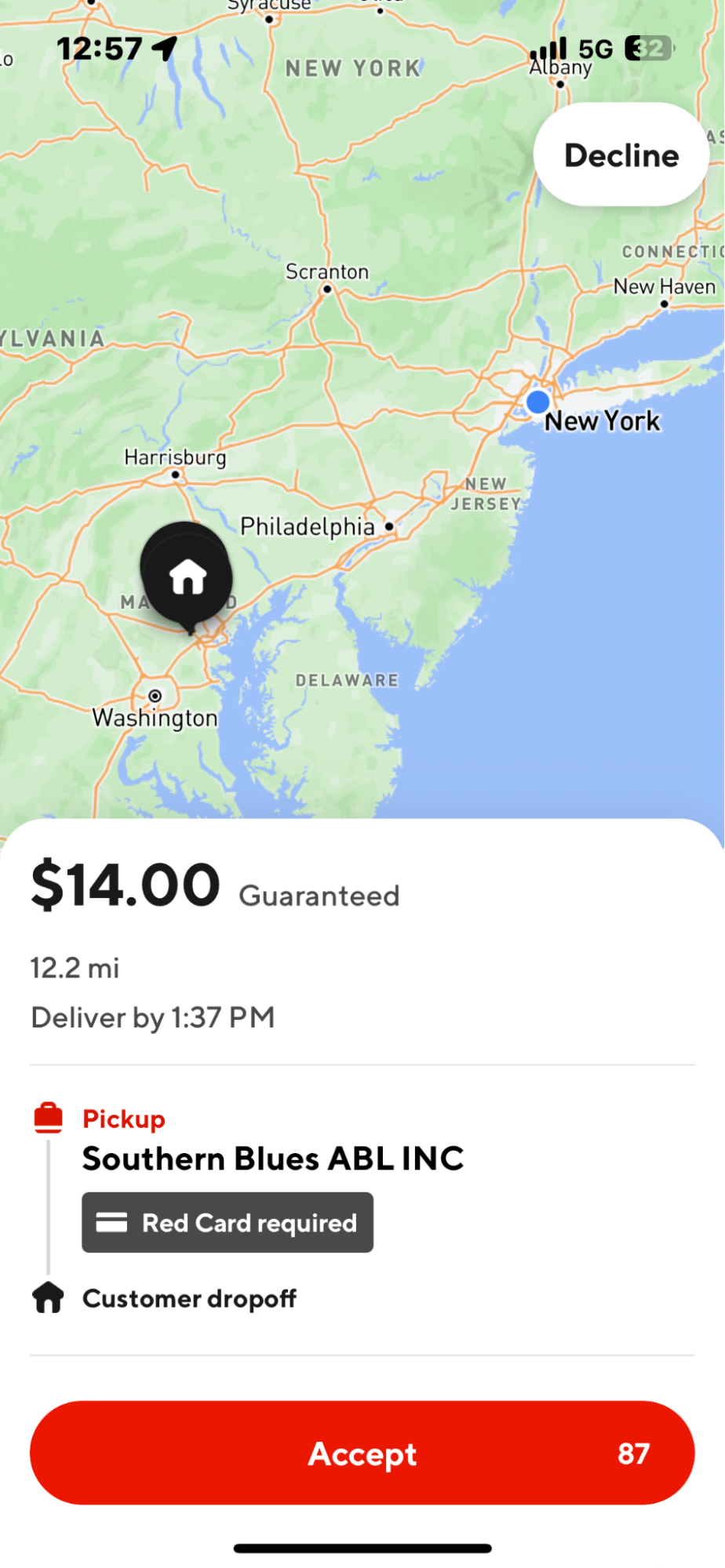Screen dimensions: 725x1568
Task: Tap the Red Card icon in the badge
Action: (x=115, y=1222)
